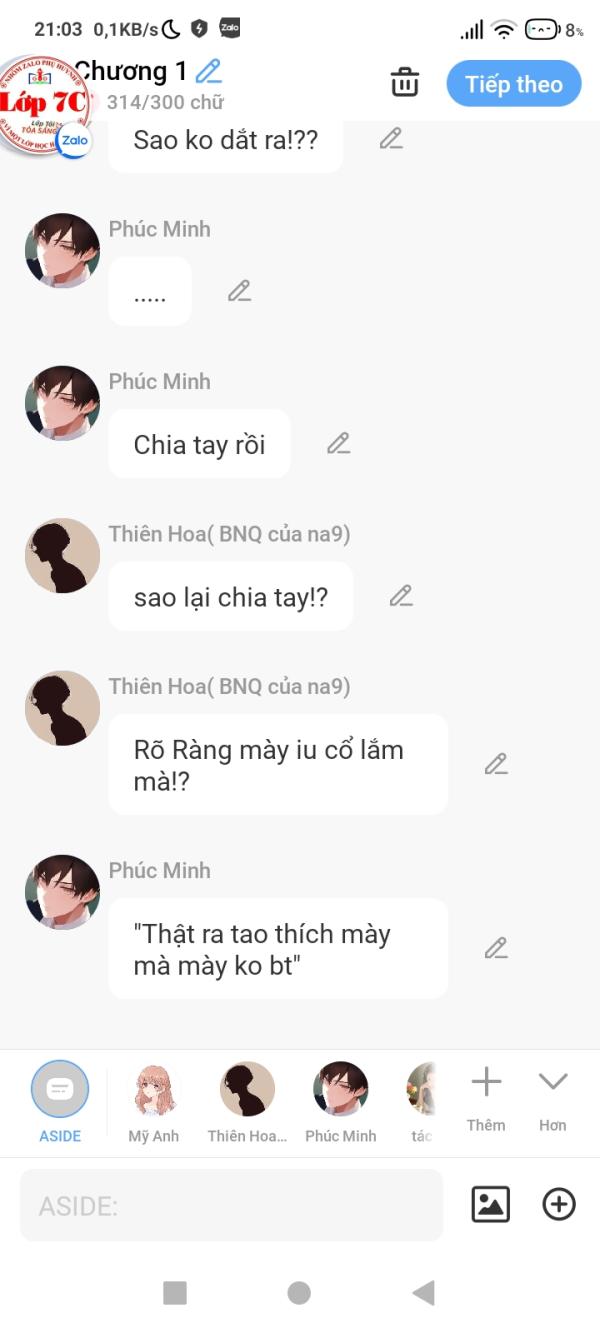Add a new character with Thêm
The width and height of the screenshot is (600, 1333).
click(x=486, y=1094)
